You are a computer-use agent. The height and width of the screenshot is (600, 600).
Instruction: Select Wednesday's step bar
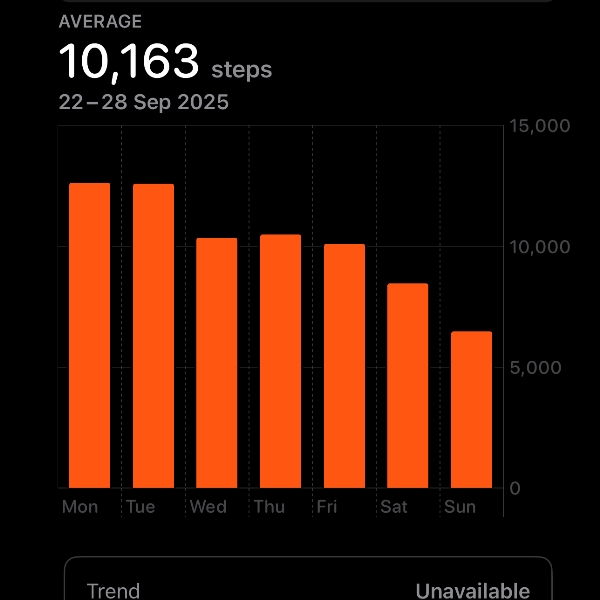tap(216, 362)
